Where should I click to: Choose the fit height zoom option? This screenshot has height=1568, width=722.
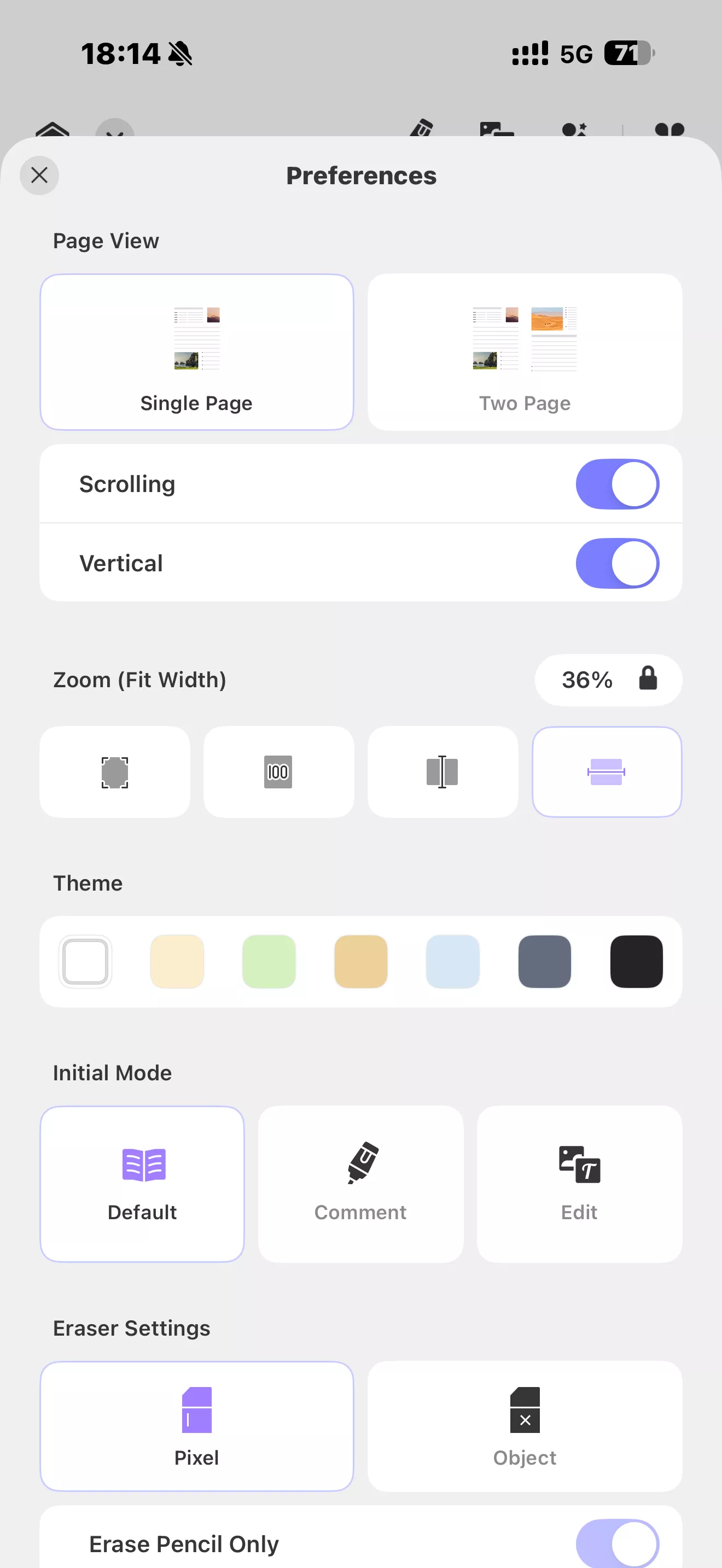442,772
